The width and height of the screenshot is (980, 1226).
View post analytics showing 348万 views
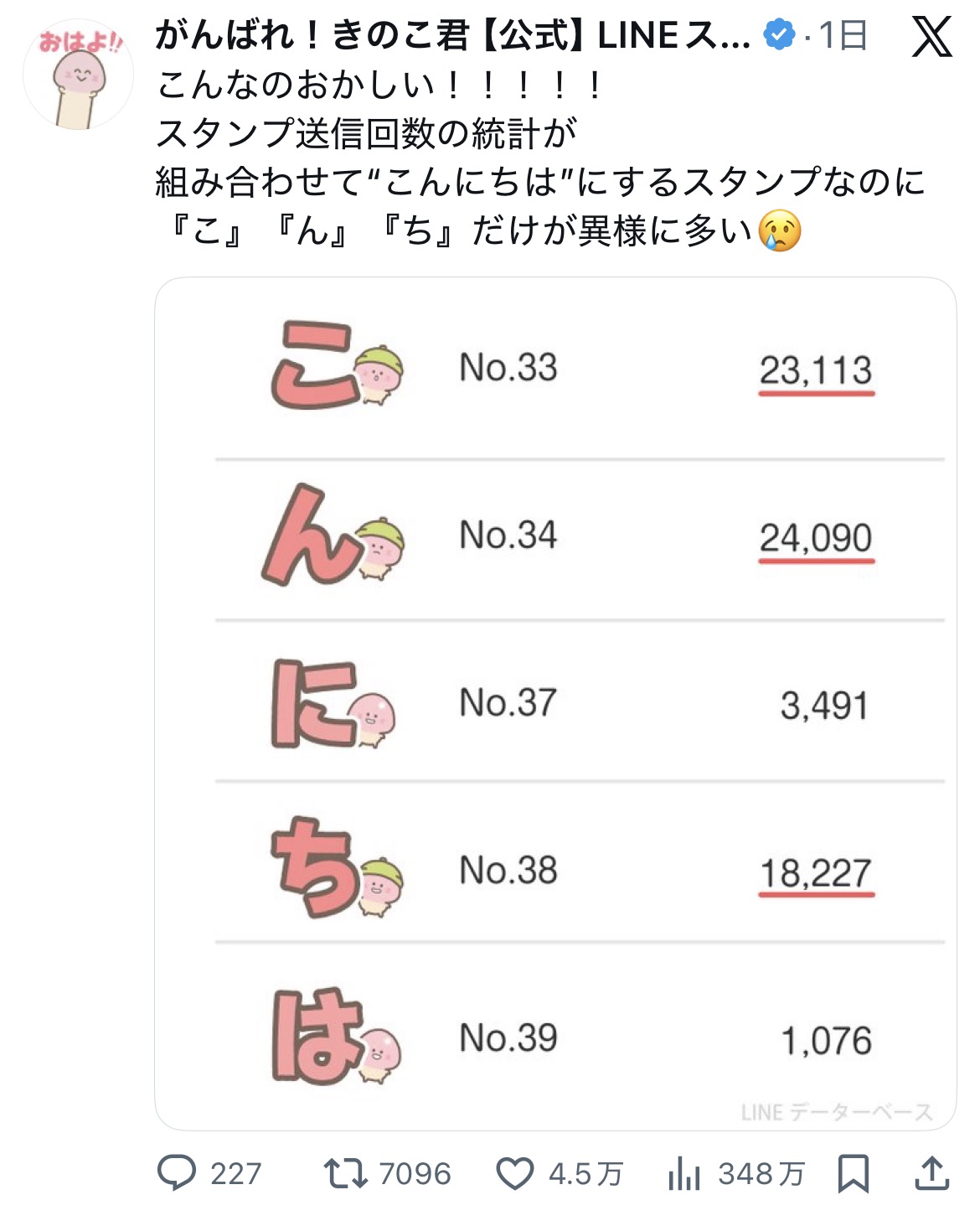click(x=684, y=1173)
